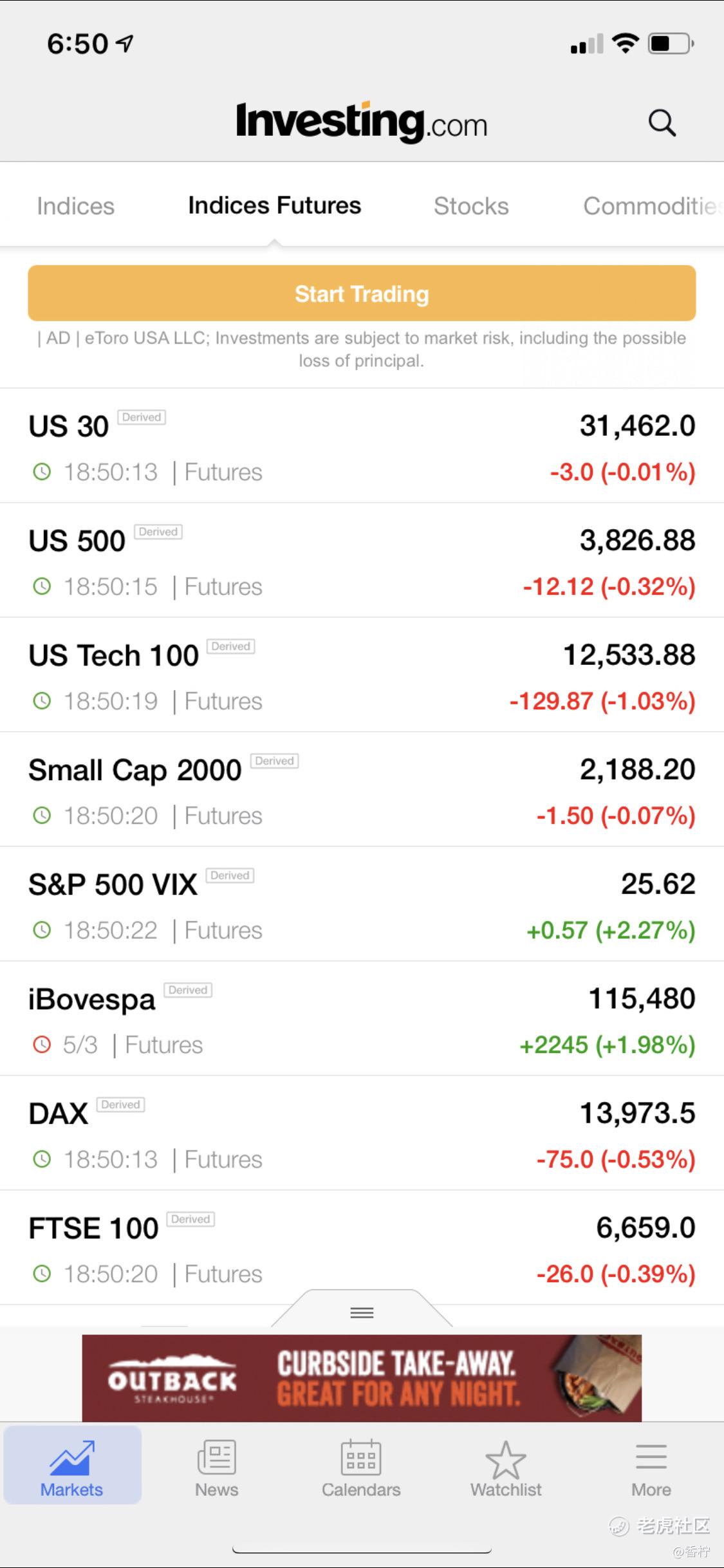The height and width of the screenshot is (1568, 724).
Task: View FTSE 100 futures
Action: coord(362,1248)
